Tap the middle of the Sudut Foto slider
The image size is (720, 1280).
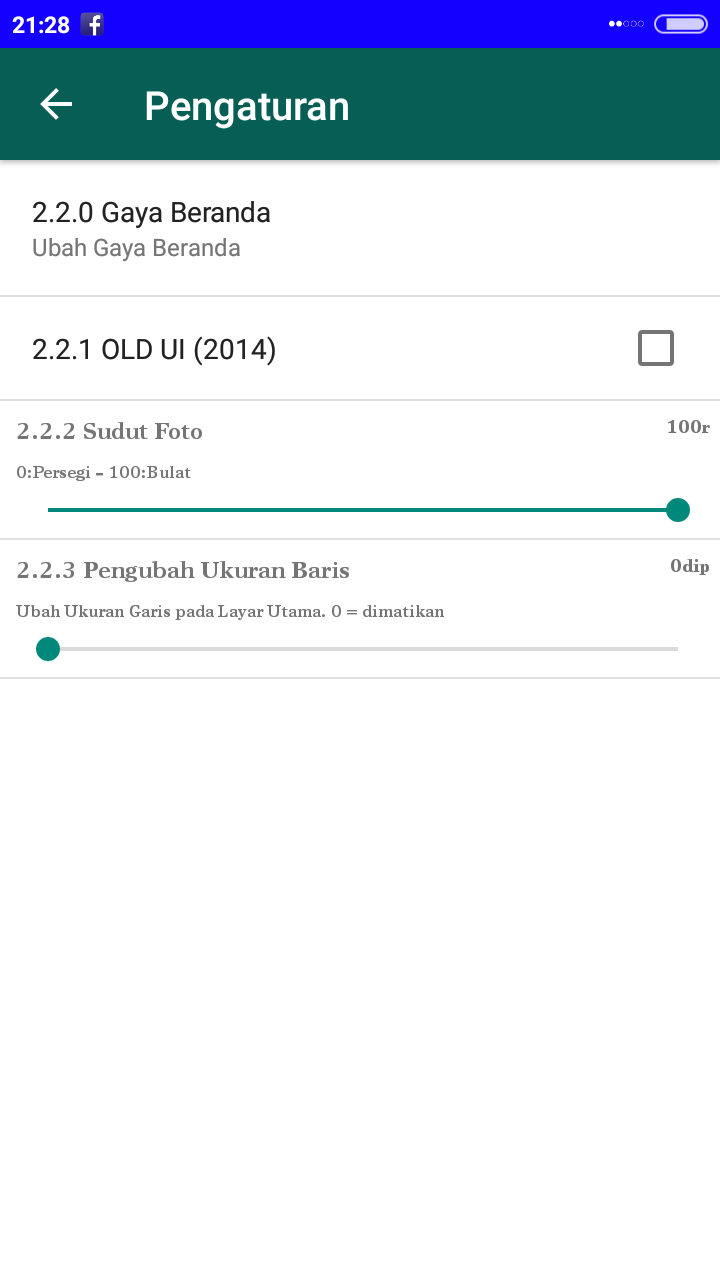(363, 510)
